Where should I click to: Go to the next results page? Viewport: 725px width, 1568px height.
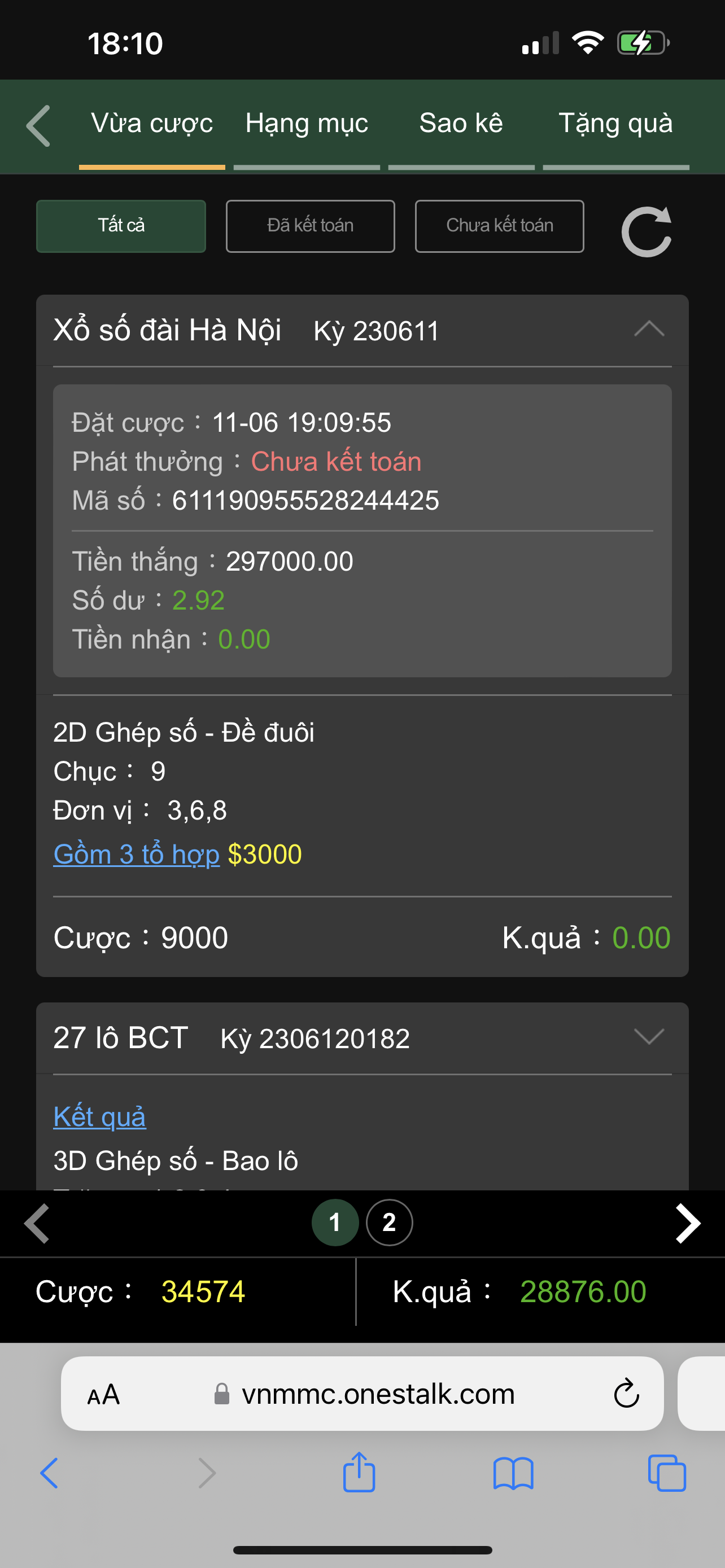pos(688,1223)
